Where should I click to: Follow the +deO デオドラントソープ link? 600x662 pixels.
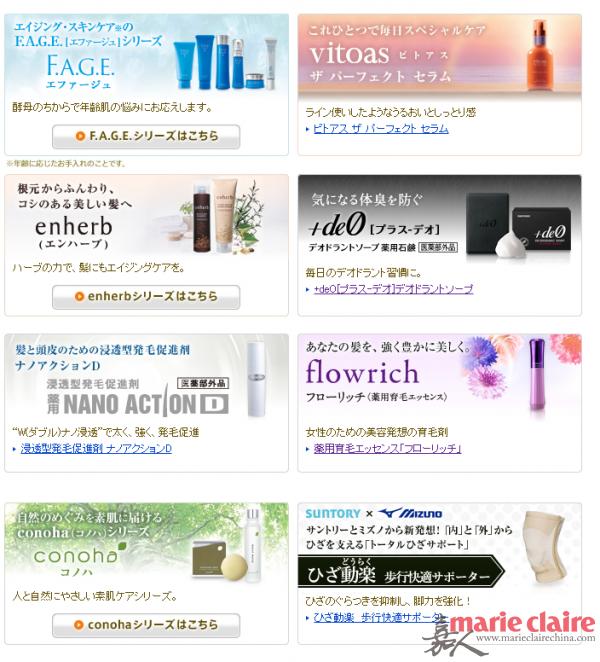point(392,289)
